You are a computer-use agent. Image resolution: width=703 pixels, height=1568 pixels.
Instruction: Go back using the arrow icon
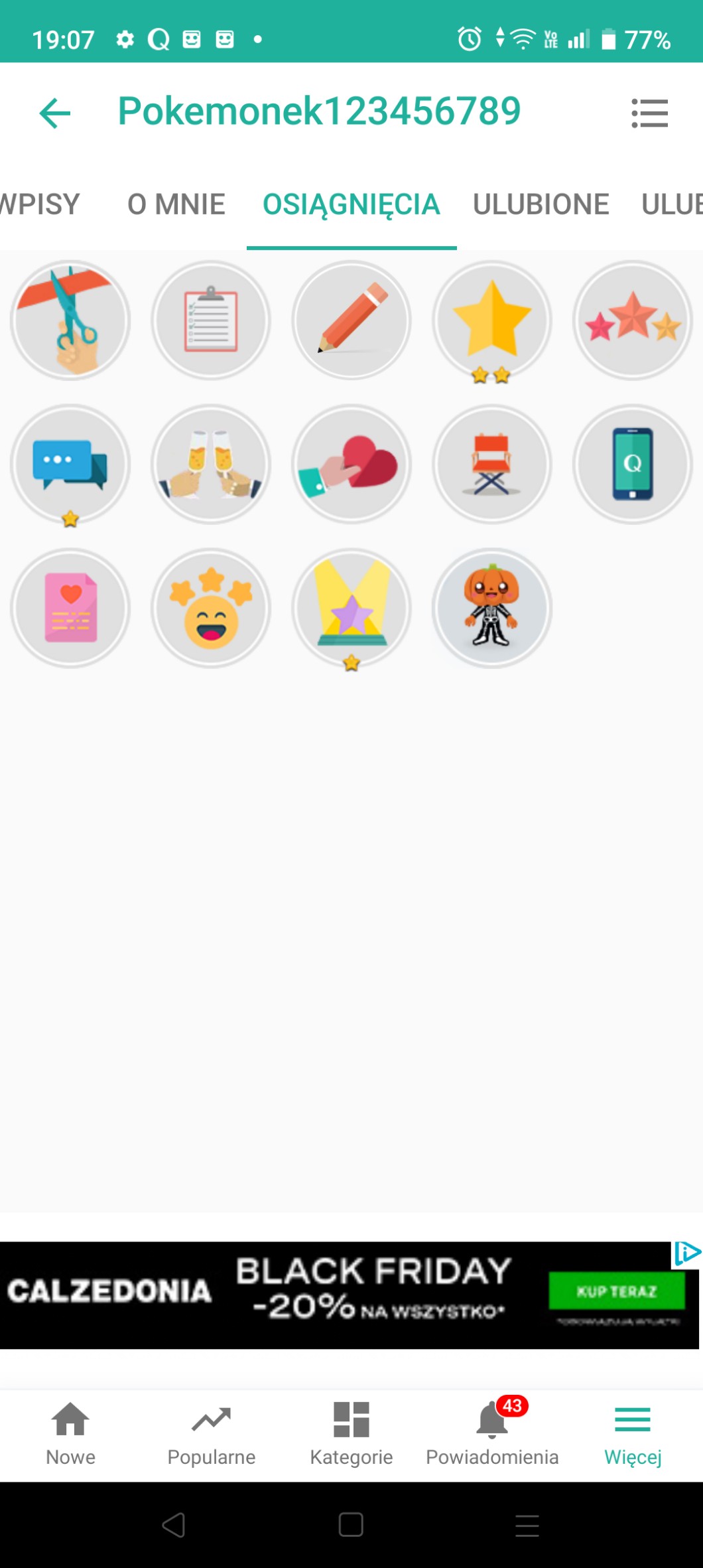54,113
